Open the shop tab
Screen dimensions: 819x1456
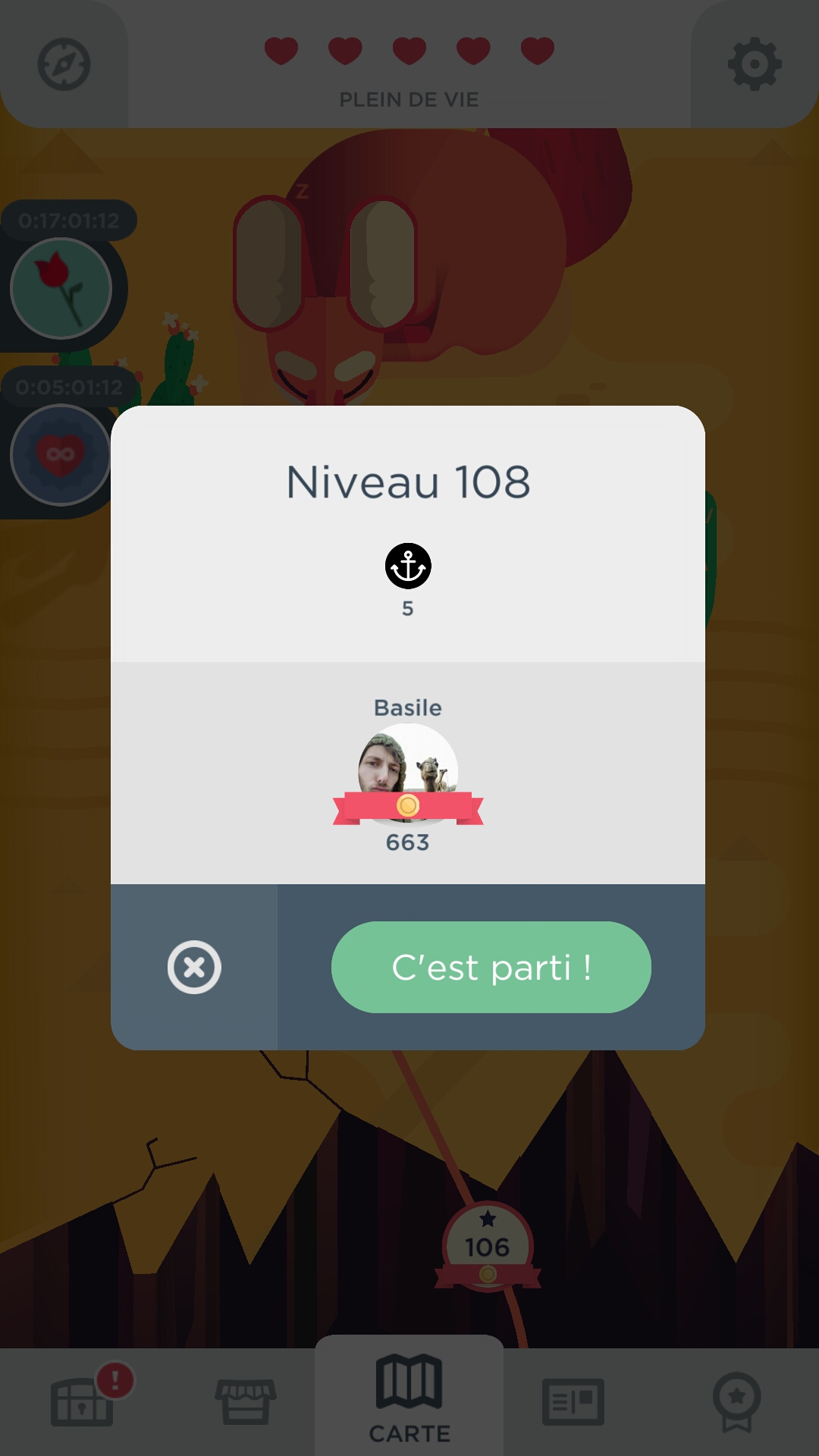[246, 1401]
